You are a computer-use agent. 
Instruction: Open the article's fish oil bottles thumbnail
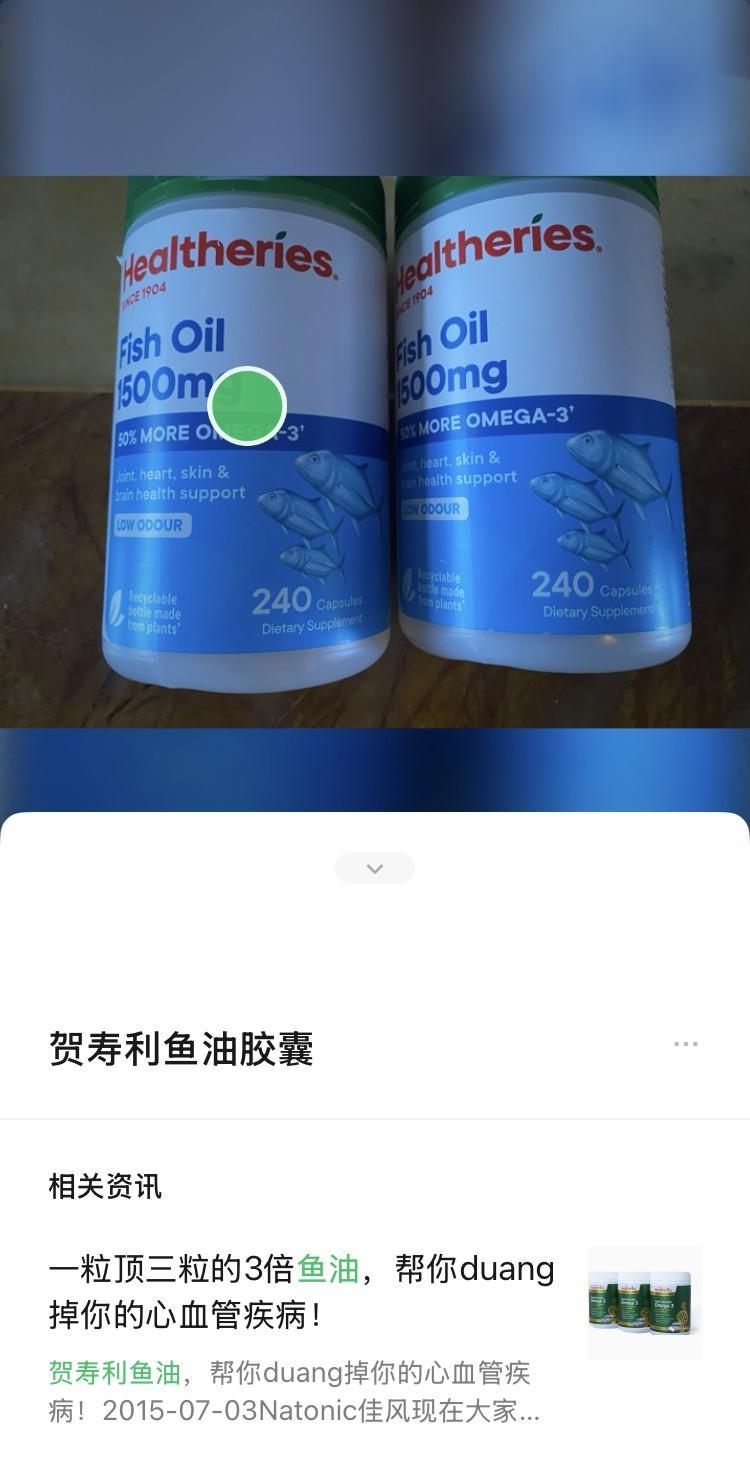pos(645,1302)
